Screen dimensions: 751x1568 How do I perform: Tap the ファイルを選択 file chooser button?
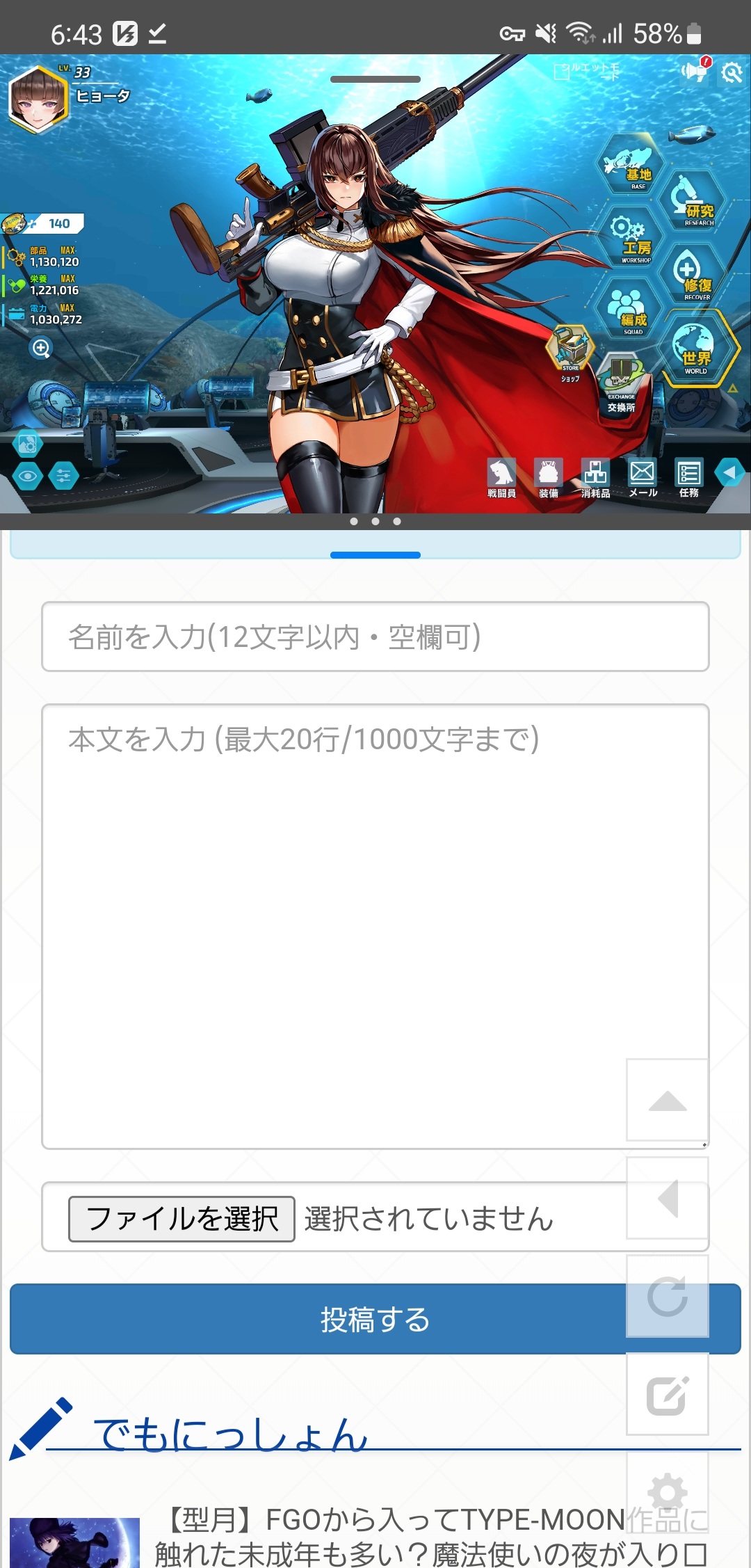pos(181,1219)
